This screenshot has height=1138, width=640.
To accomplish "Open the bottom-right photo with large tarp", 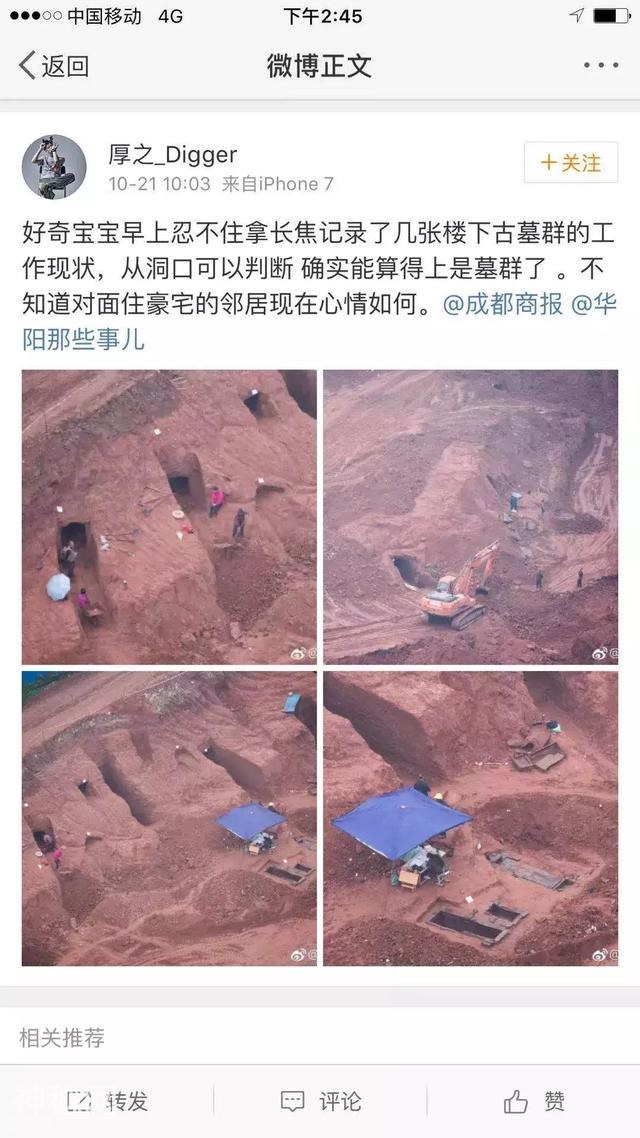I will coord(470,818).
